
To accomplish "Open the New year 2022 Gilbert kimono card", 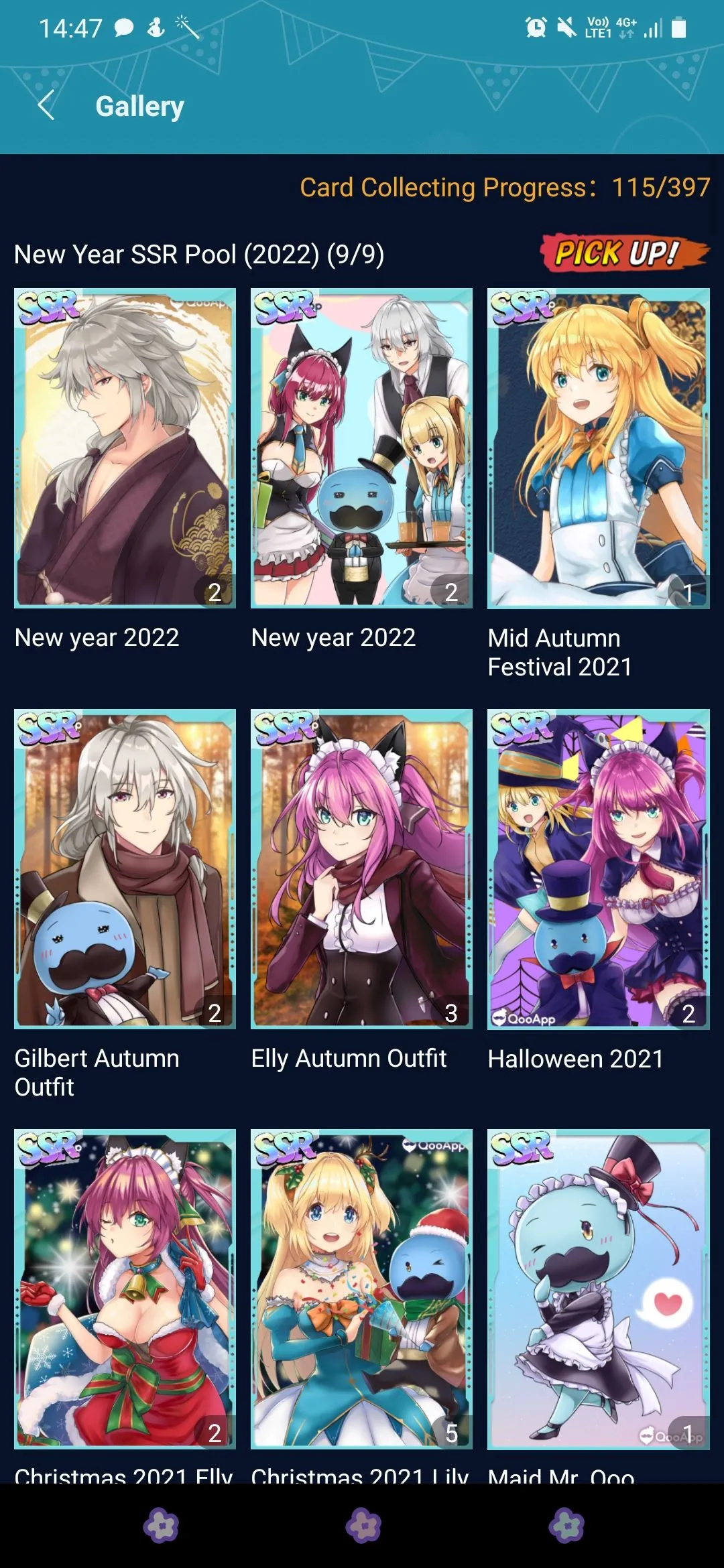I will 125,448.
